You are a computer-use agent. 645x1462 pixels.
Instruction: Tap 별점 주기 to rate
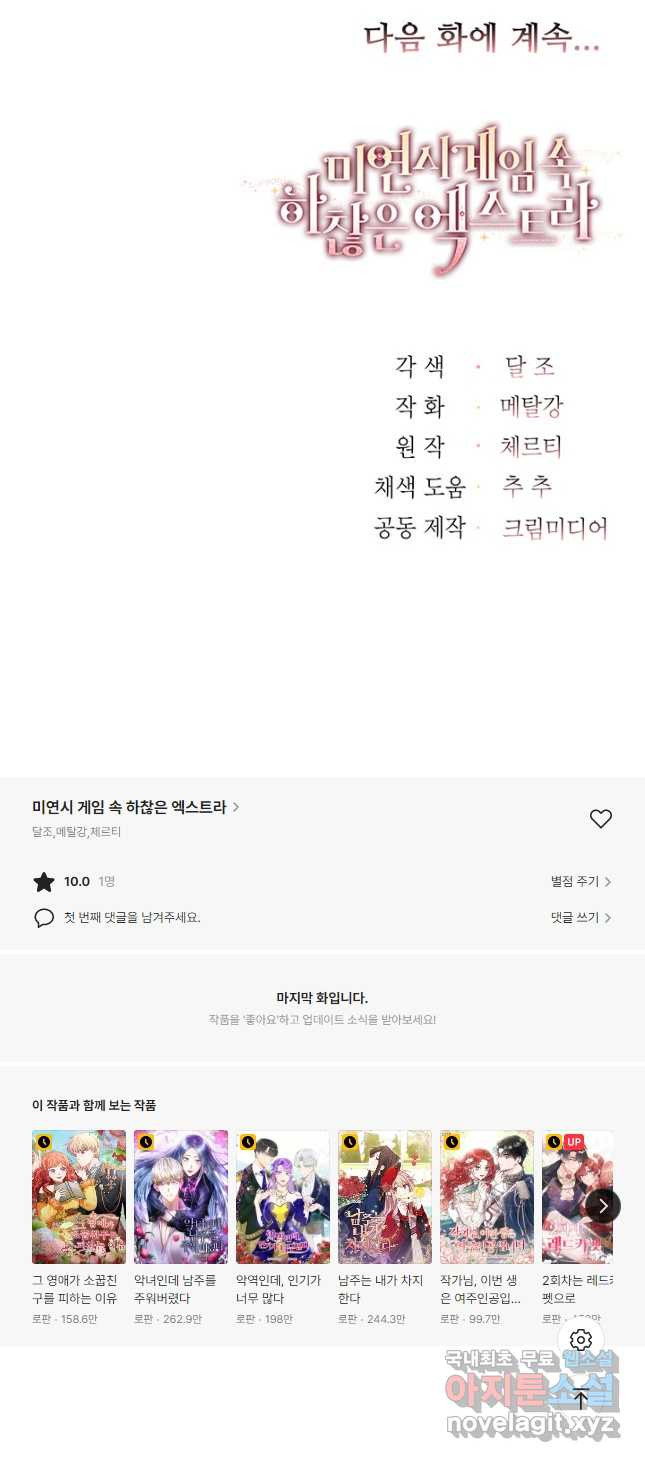(x=581, y=881)
